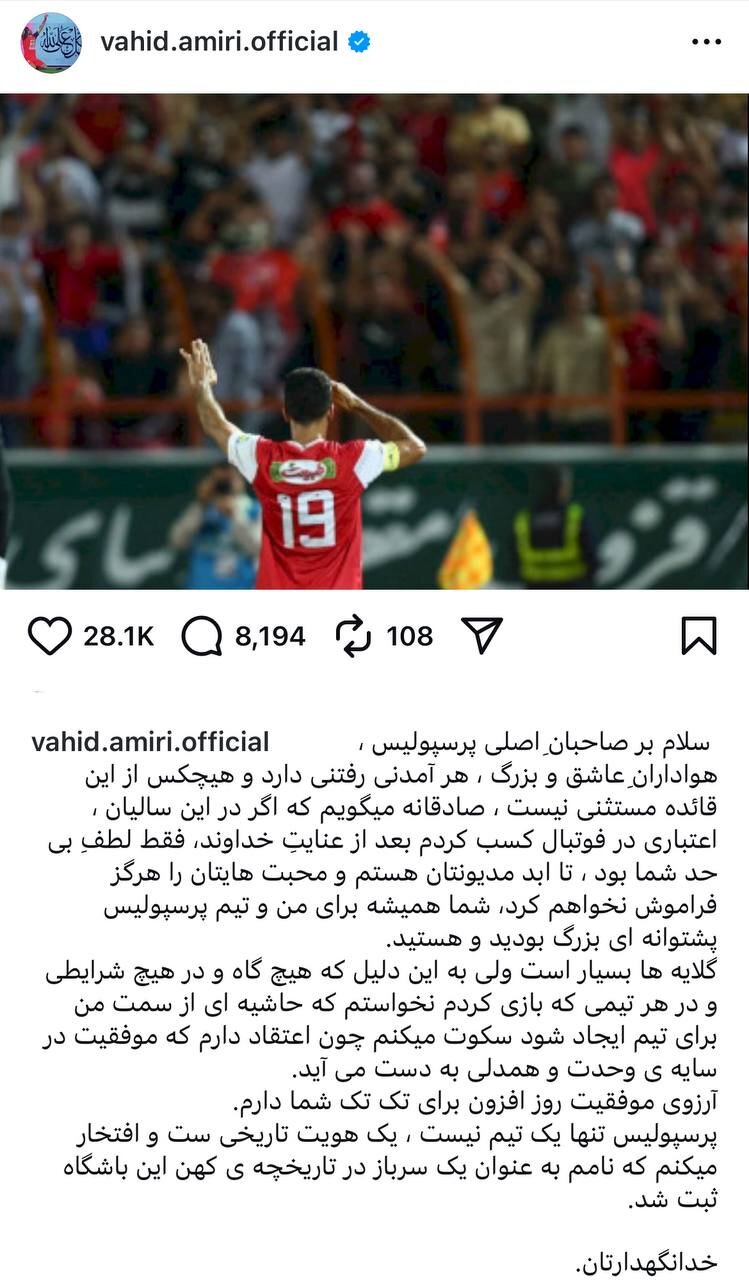Expand the post options with the ellipsis
Screen dimensions: 749x1280
click(x=709, y=41)
